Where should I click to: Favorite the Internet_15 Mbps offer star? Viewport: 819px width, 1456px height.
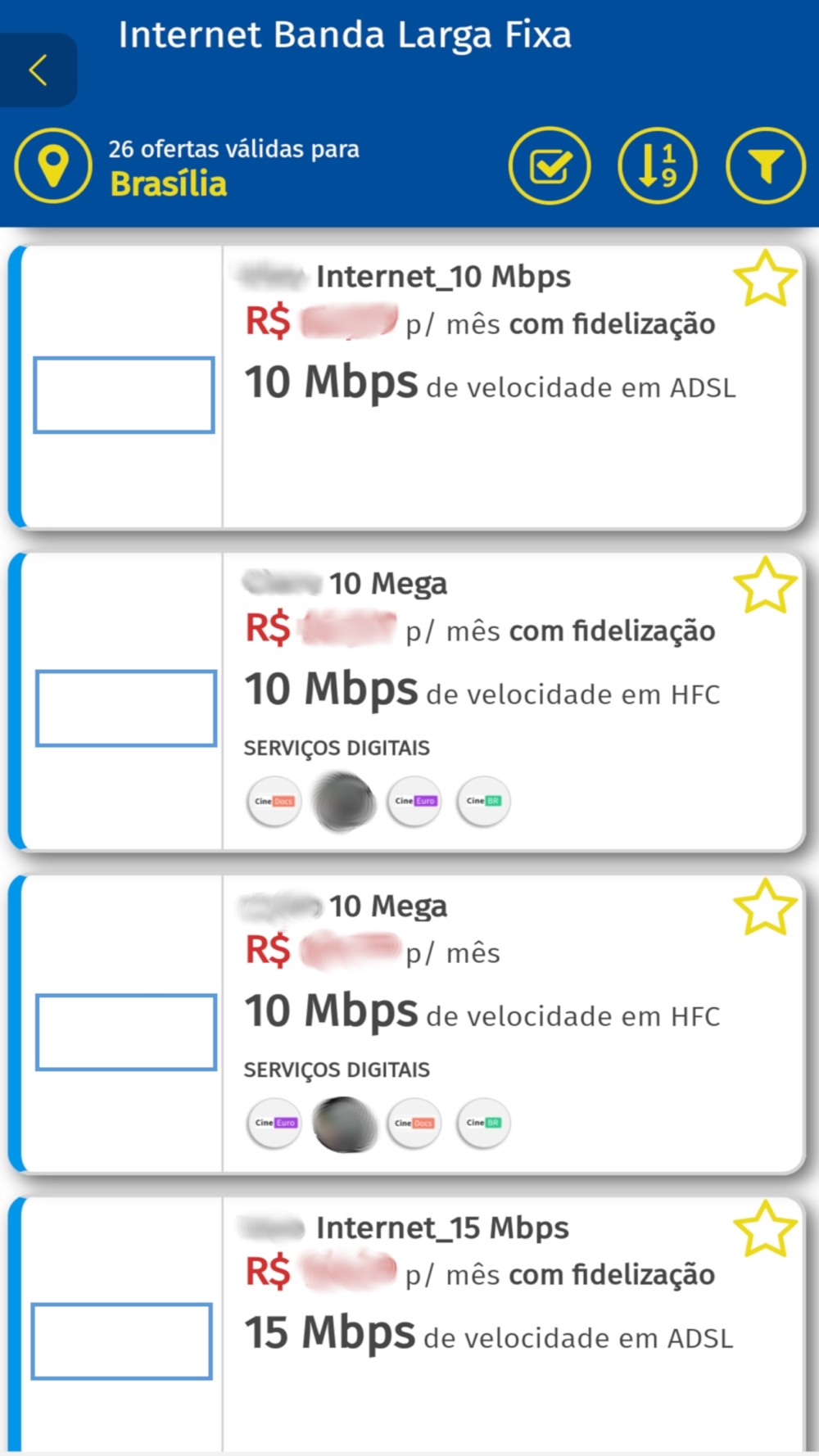(x=765, y=1229)
